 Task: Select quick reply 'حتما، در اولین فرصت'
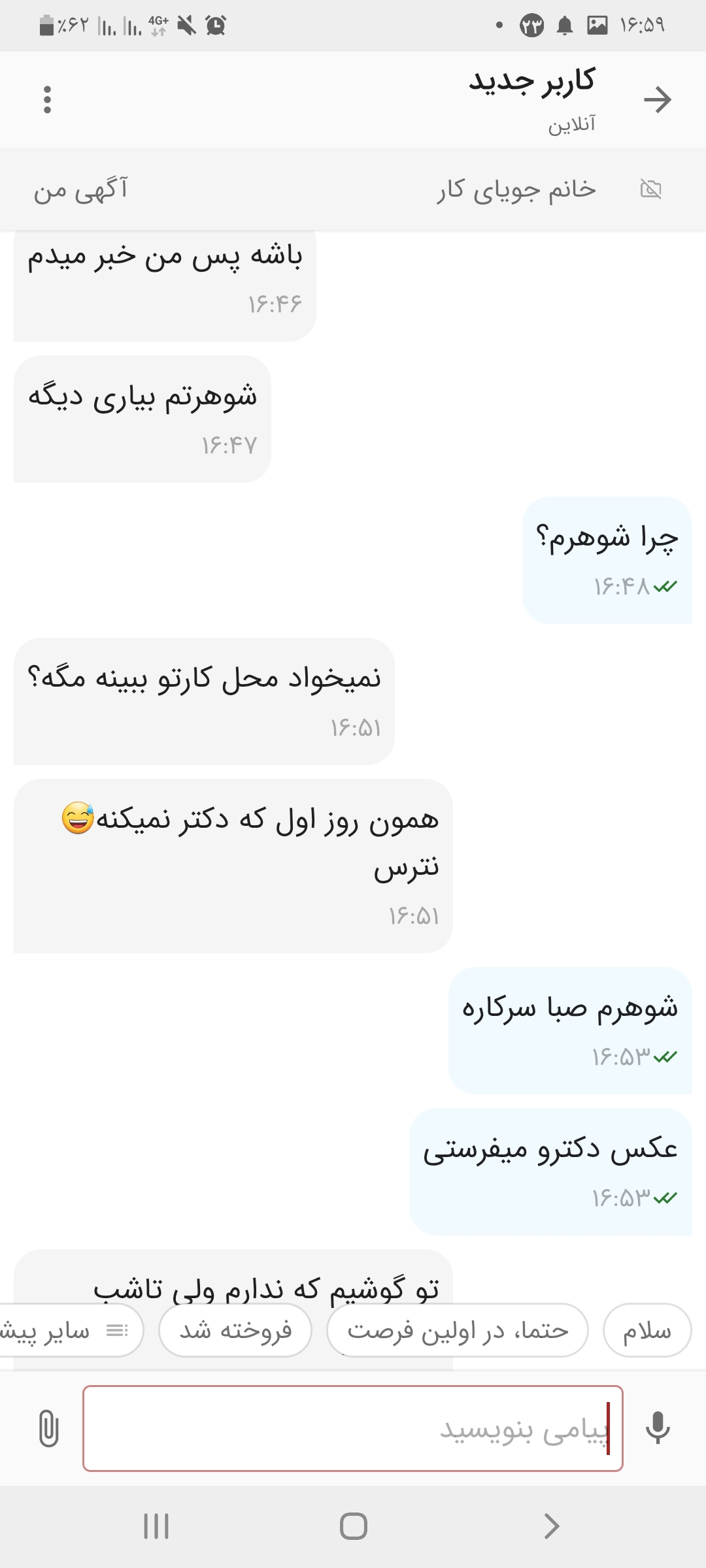coord(458,1331)
